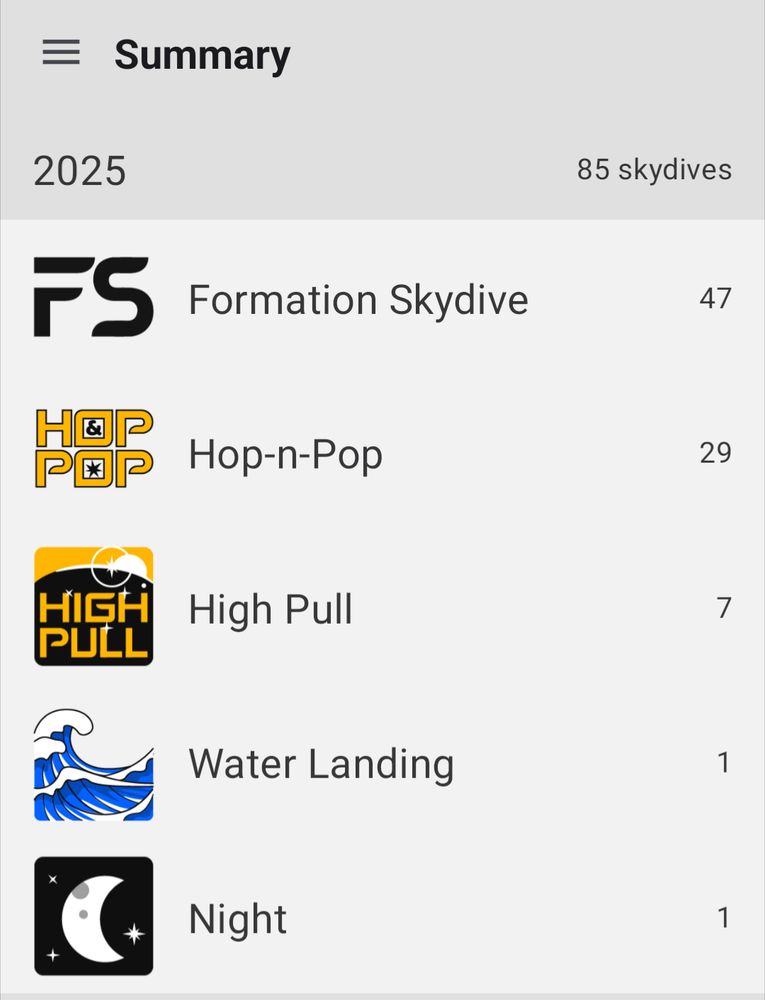Select the Formation Skydive FS icon
The width and height of the screenshot is (765, 1000).
point(93,299)
